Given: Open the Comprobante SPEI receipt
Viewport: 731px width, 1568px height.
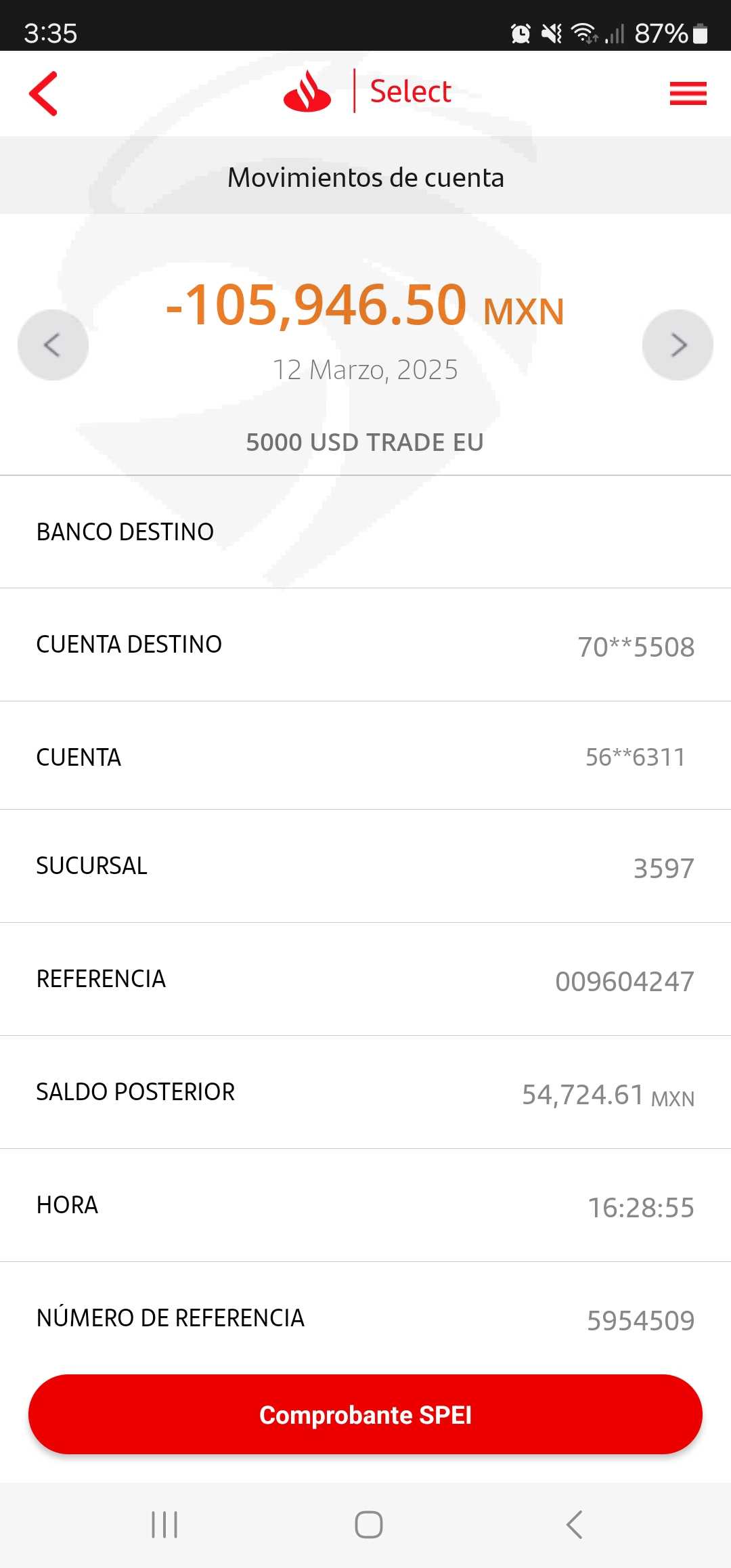Looking at the screenshot, I should [365, 1414].
